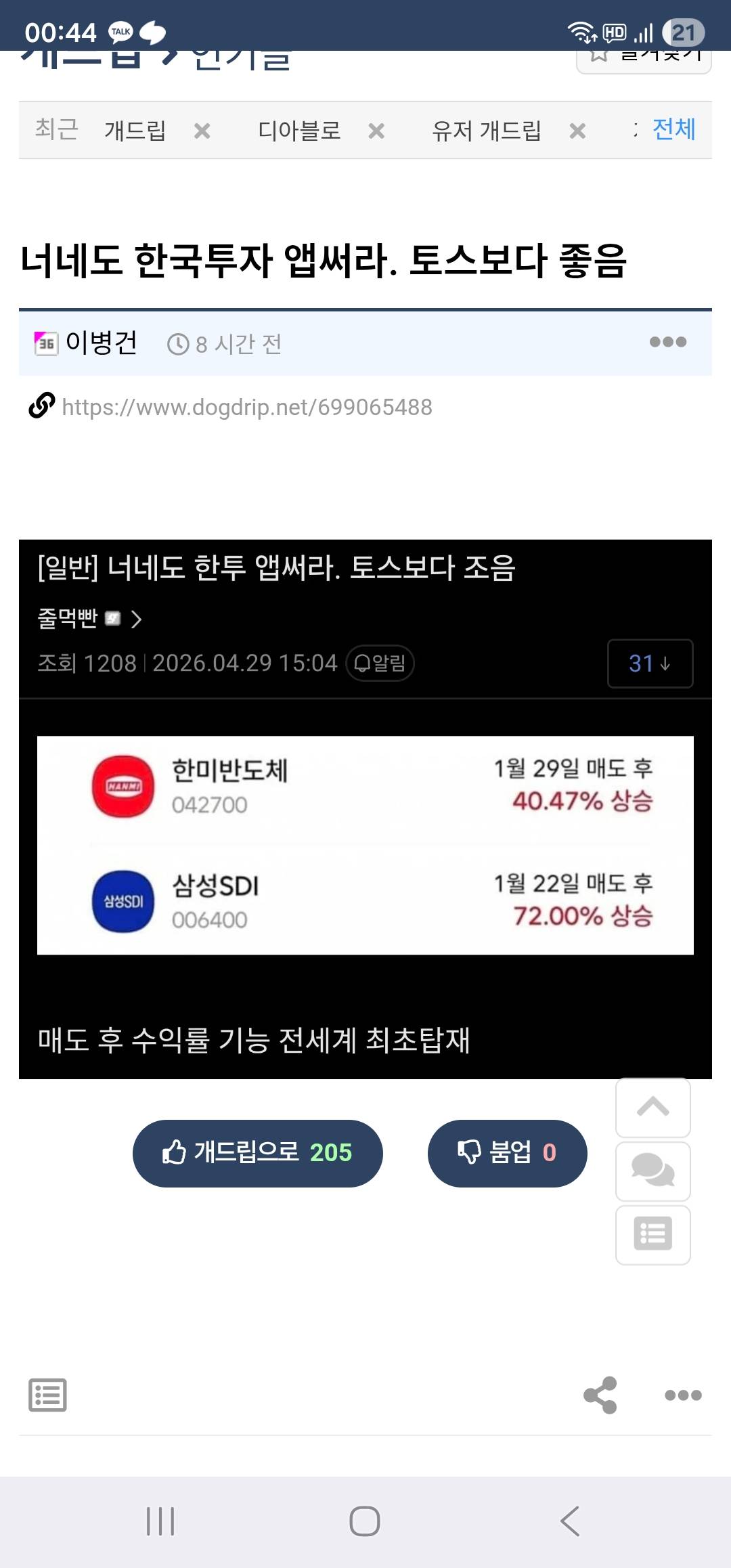Open the article list icon below the post
Viewport: 731px width, 1568px height.
point(47,1395)
